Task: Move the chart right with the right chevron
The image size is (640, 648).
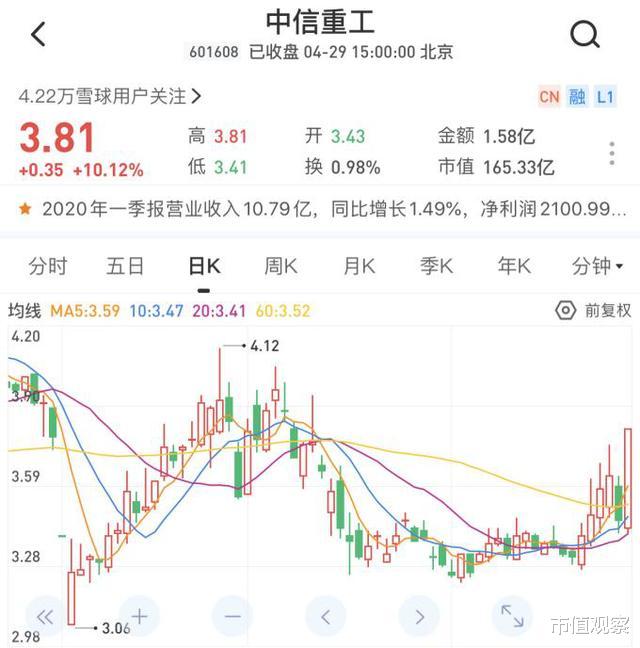Action: click(418, 616)
